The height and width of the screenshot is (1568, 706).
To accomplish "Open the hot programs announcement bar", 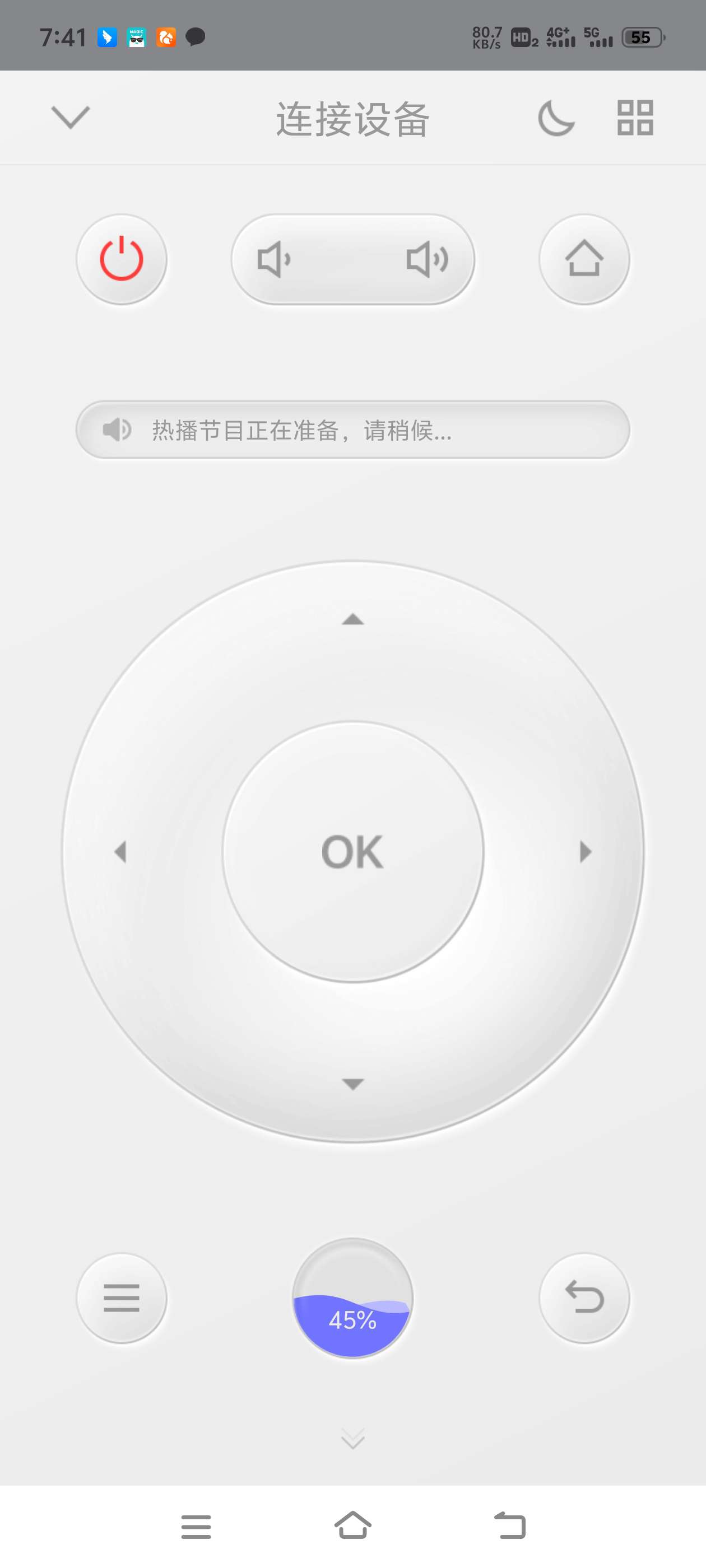I will 352,430.
